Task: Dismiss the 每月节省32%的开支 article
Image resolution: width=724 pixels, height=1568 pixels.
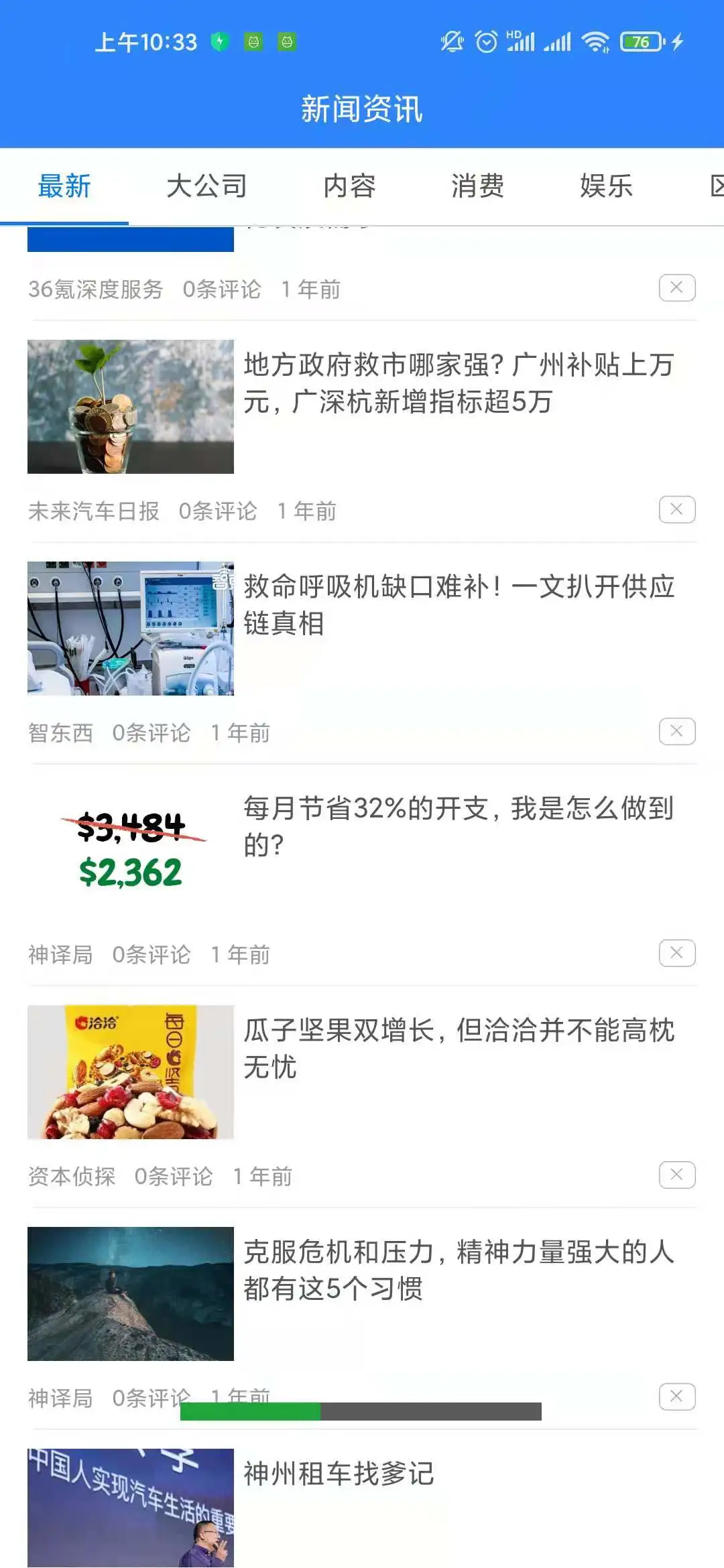Action: pyautogui.click(x=677, y=954)
